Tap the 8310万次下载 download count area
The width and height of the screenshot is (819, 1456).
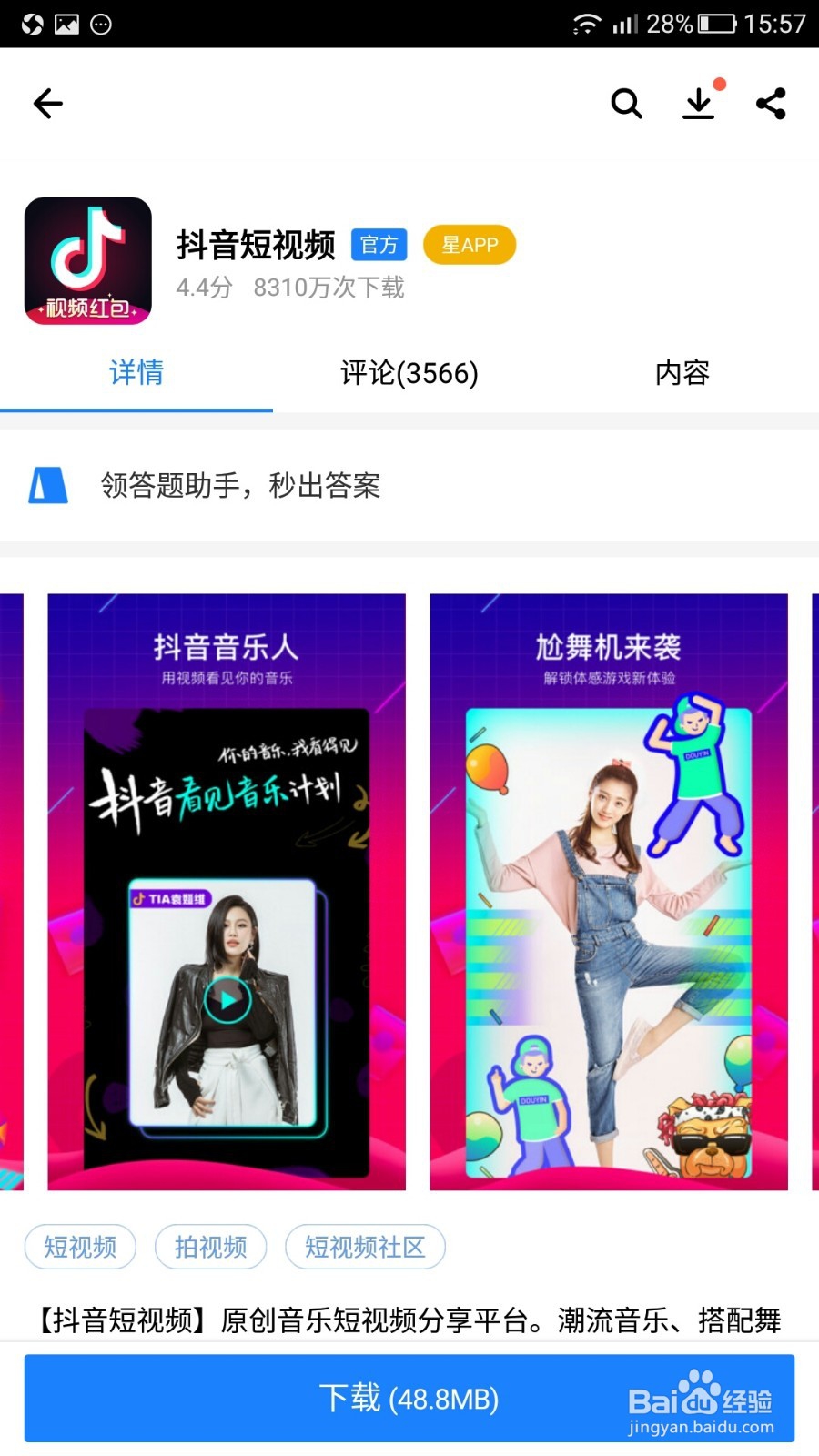(x=330, y=288)
